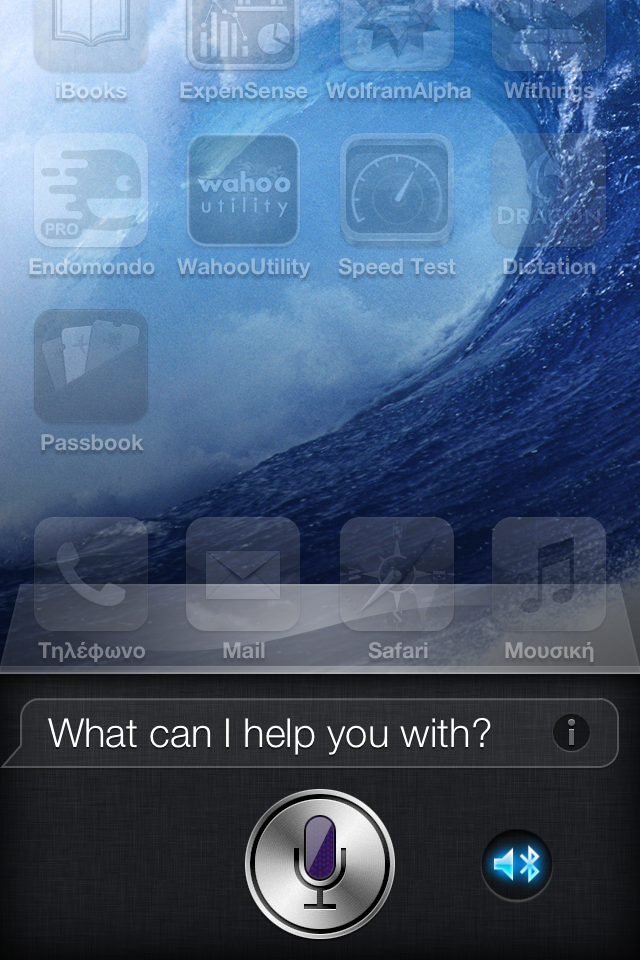Open the Bluetooth audio source selector
Viewport: 640px width, 960px height.
[517, 865]
